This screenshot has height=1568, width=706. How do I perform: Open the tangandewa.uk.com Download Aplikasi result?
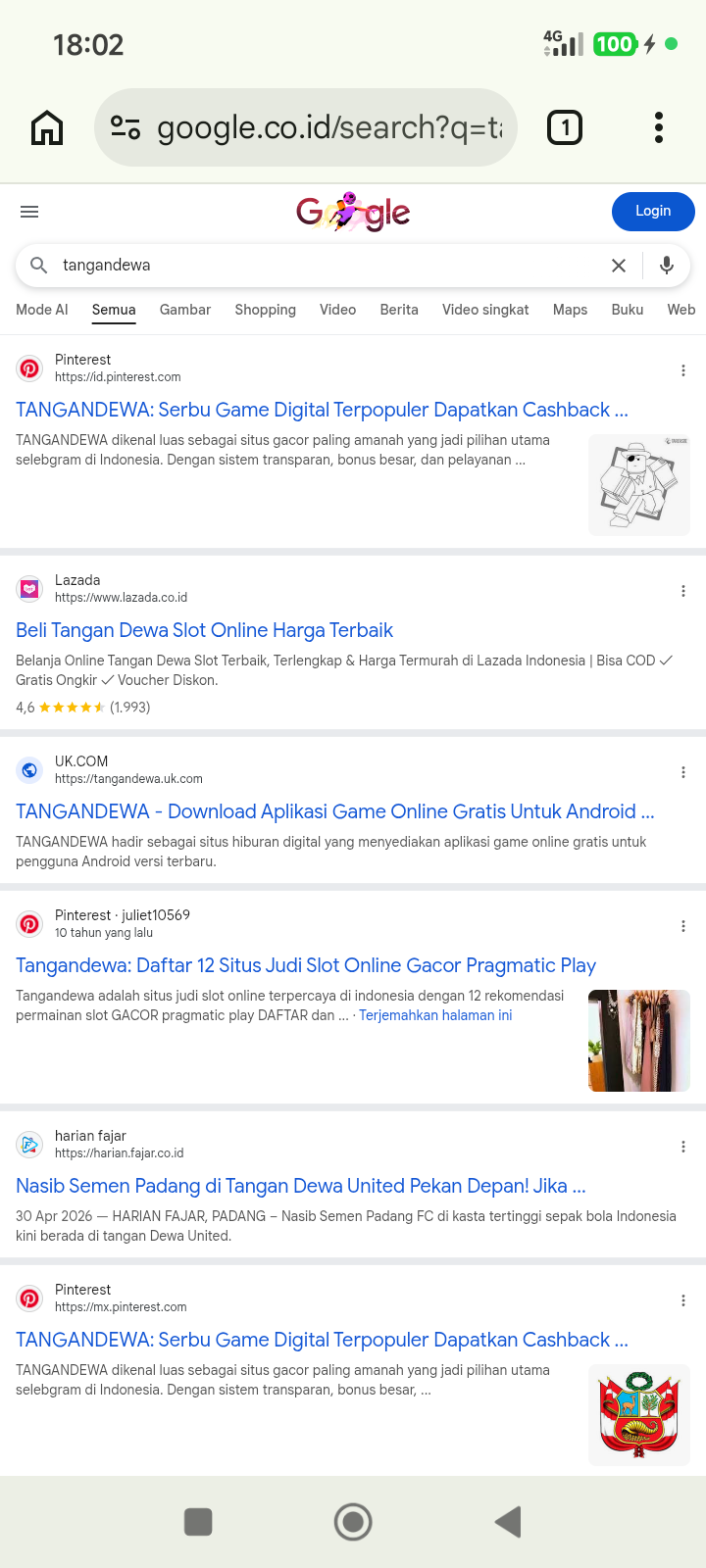[334, 811]
